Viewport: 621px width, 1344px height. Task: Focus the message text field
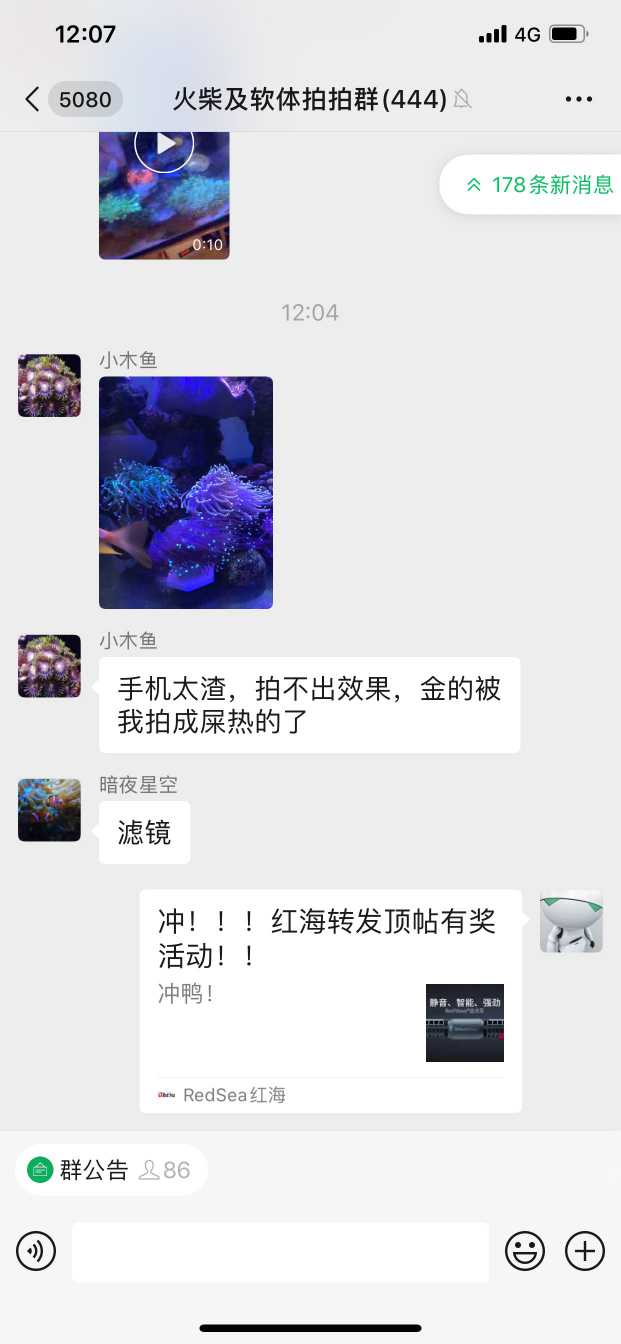(280, 1251)
